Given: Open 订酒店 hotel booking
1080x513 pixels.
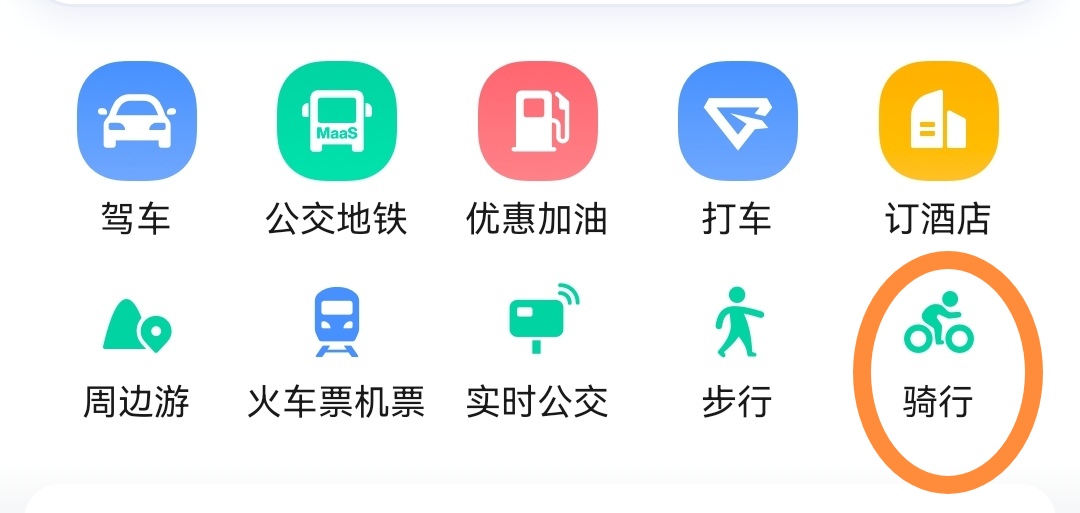Looking at the screenshot, I should click(x=937, y=122).
